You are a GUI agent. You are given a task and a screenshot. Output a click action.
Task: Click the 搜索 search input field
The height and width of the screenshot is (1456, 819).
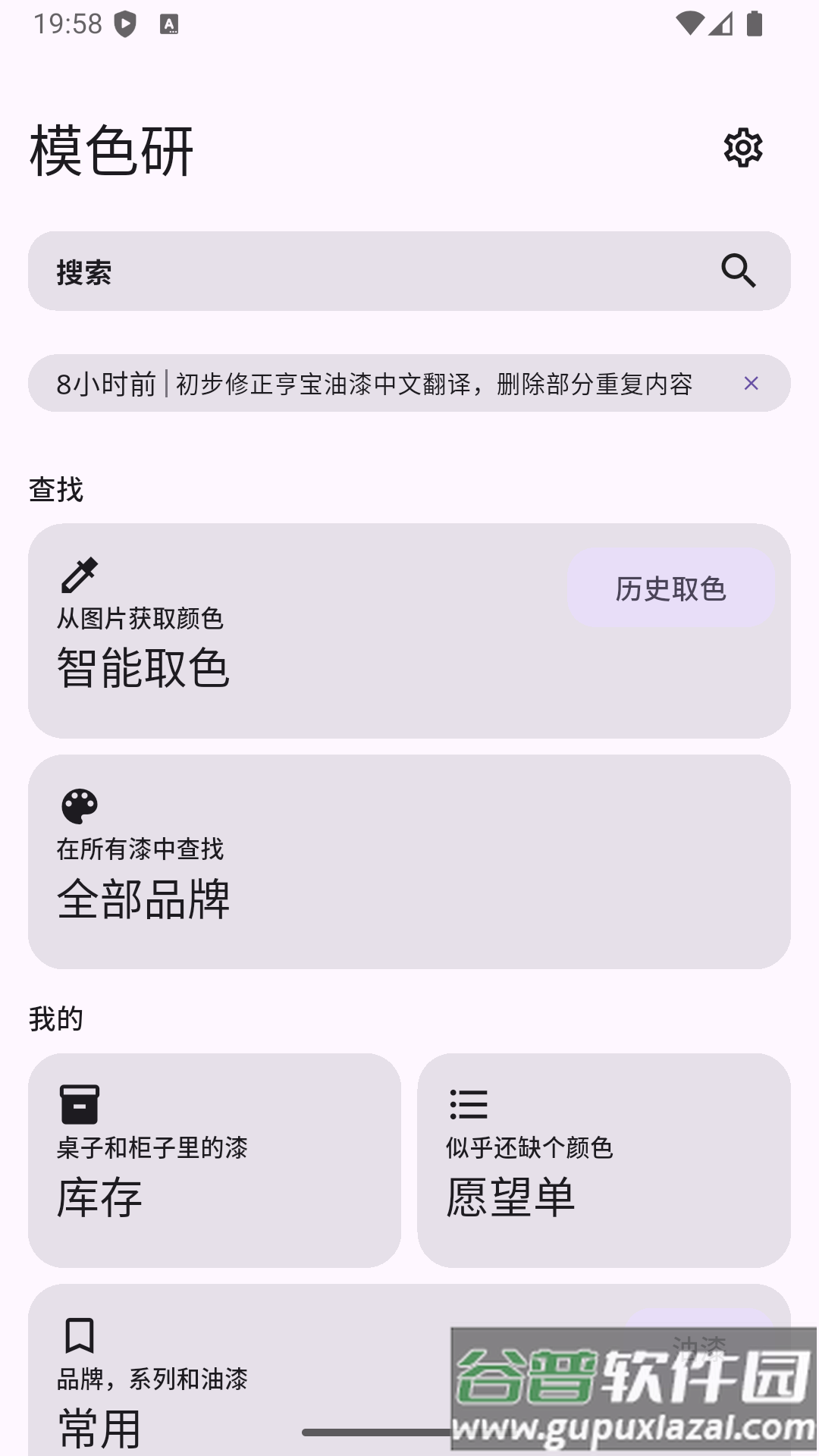tap(303, 271)
